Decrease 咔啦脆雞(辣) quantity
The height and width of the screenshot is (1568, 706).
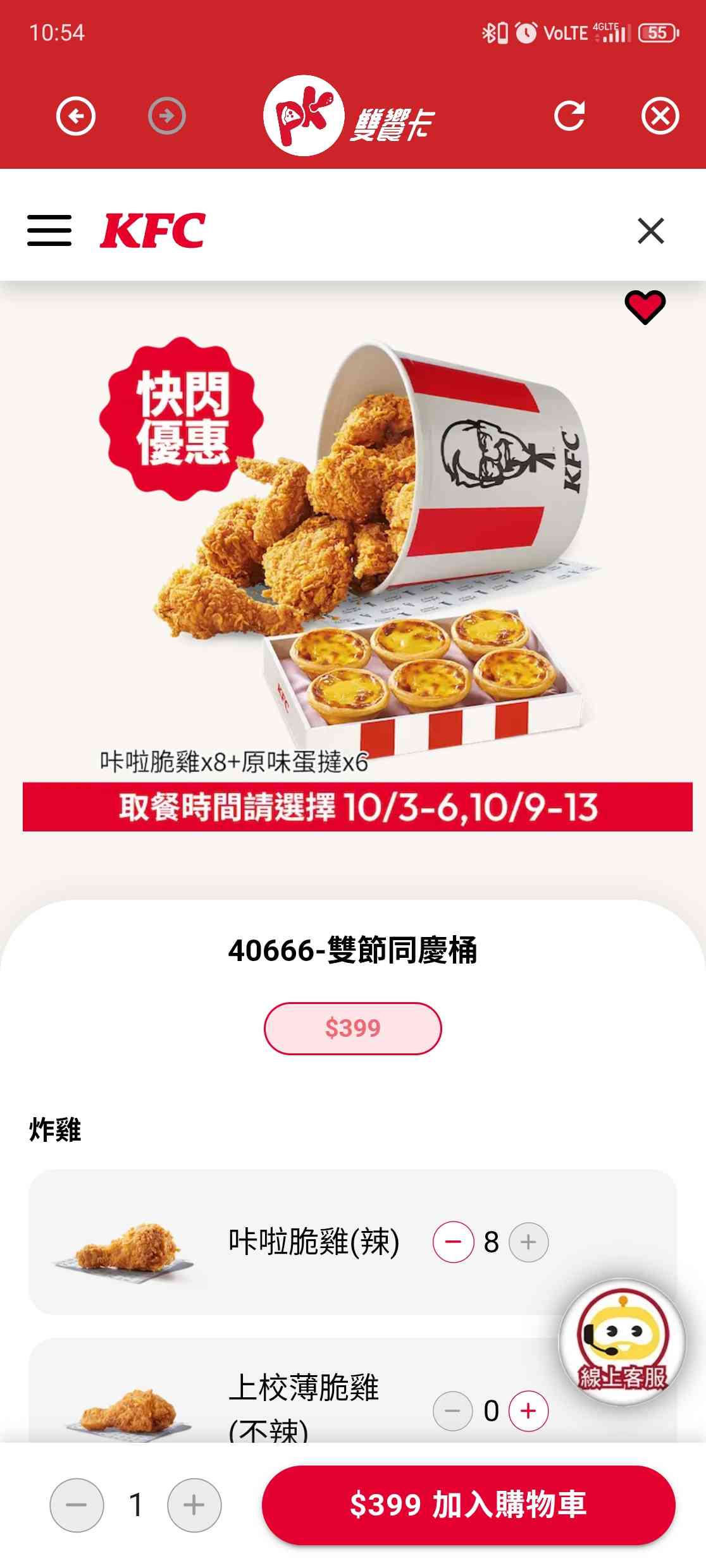(x=453, y=1242)
